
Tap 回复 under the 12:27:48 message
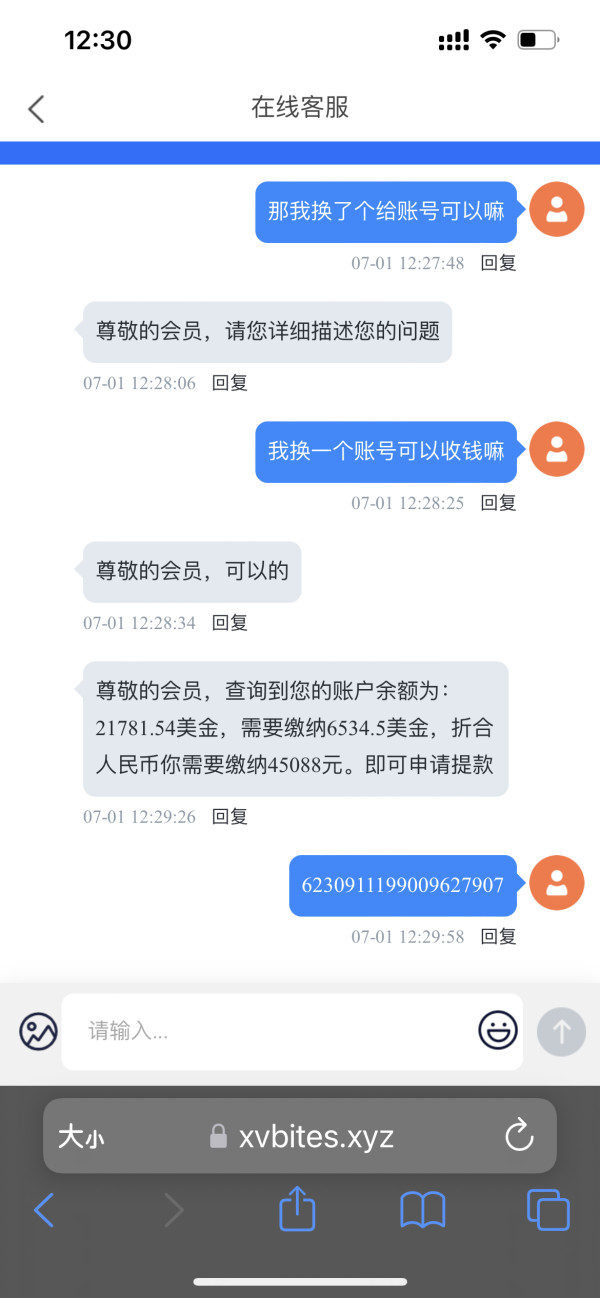[x=498, y=263]
